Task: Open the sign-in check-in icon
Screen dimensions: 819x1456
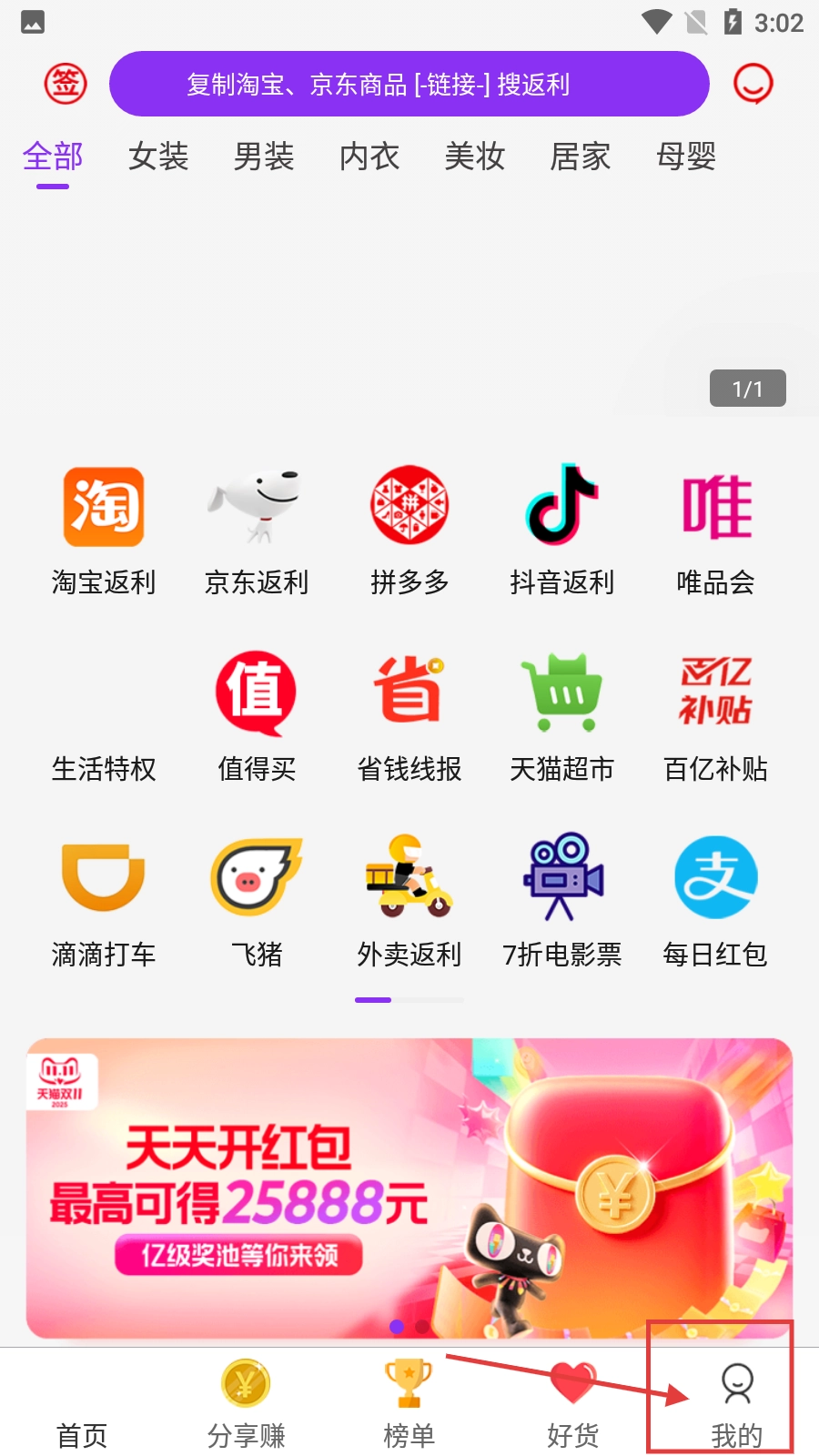Action: tap(66, 84)
